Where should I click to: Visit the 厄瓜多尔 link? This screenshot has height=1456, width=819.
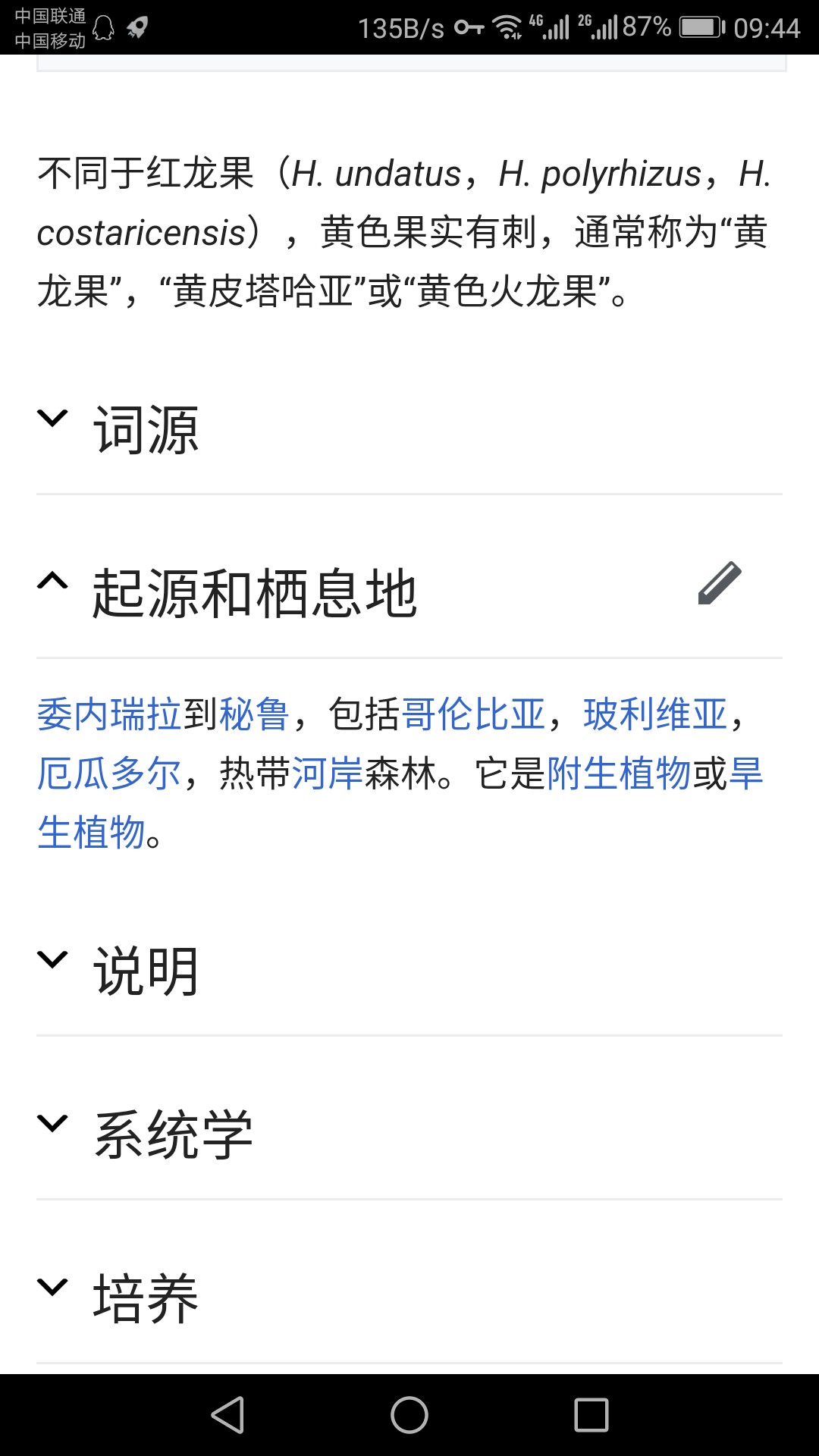coord(110,773)
